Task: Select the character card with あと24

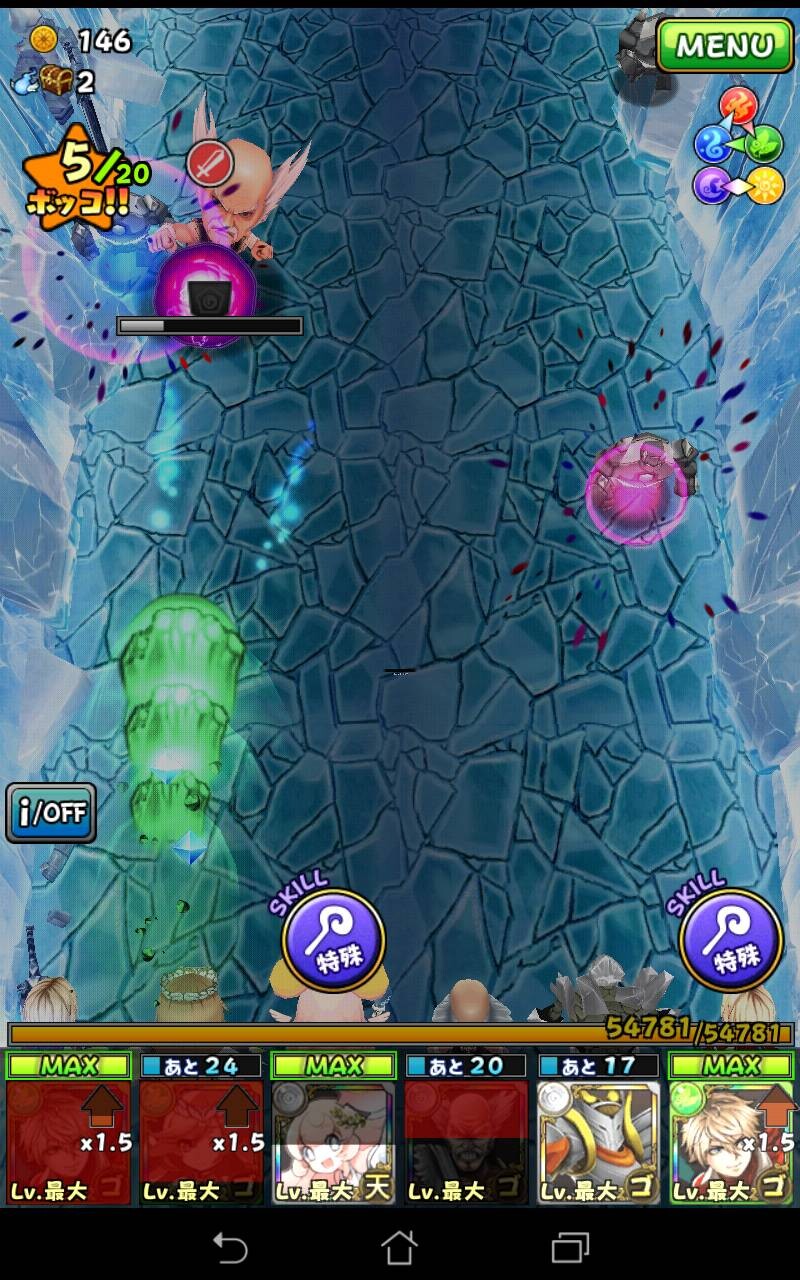Action: [200, 1128]
